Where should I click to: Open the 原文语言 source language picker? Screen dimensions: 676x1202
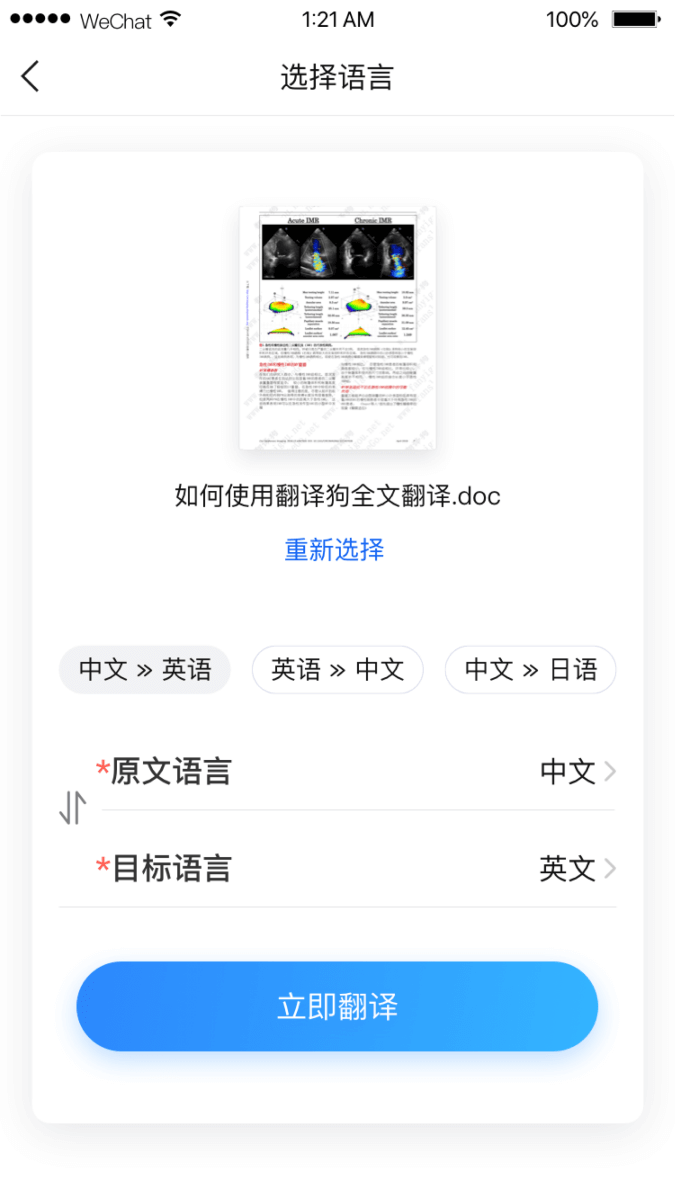coord(355,771)
